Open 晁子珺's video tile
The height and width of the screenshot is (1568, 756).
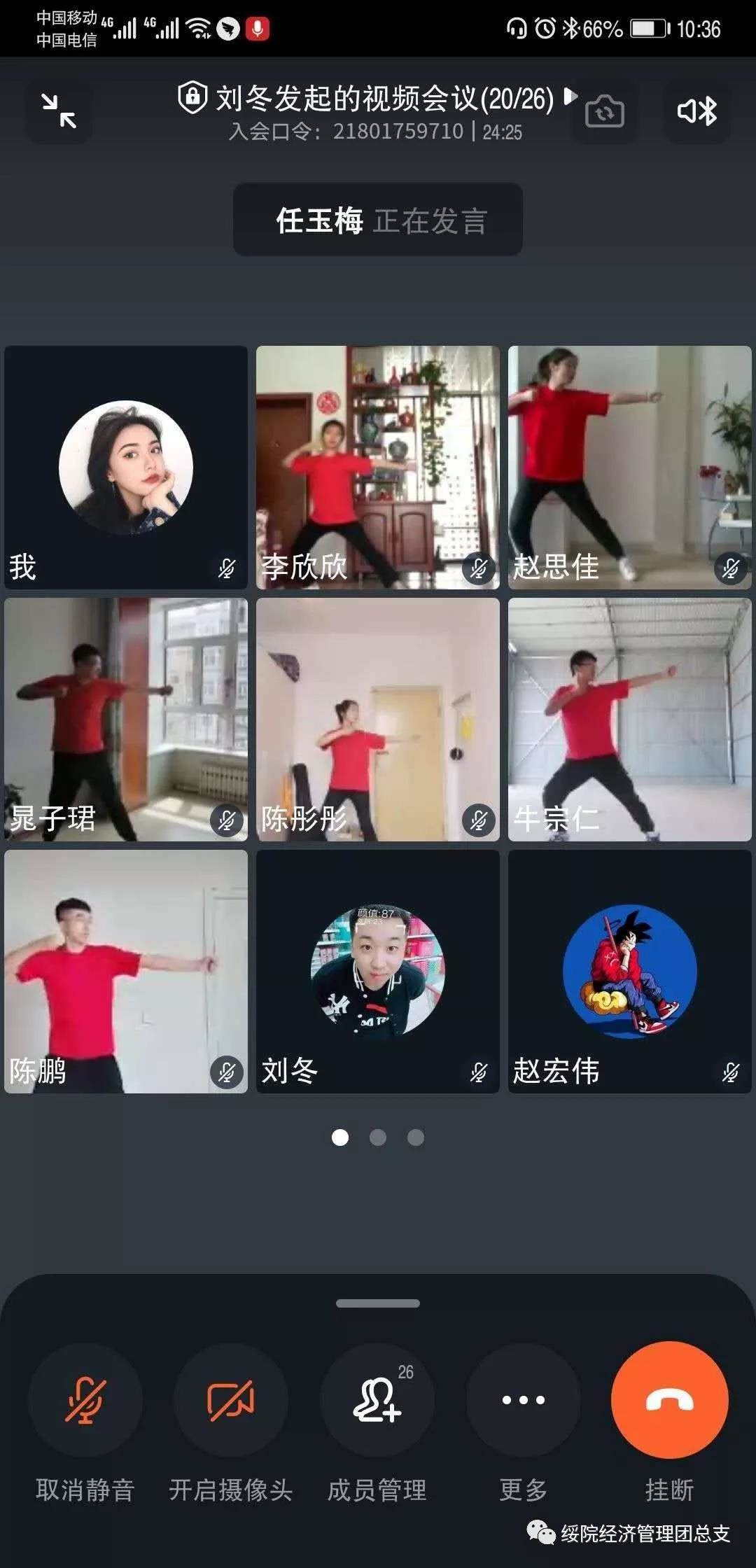[x=126, y=719]
